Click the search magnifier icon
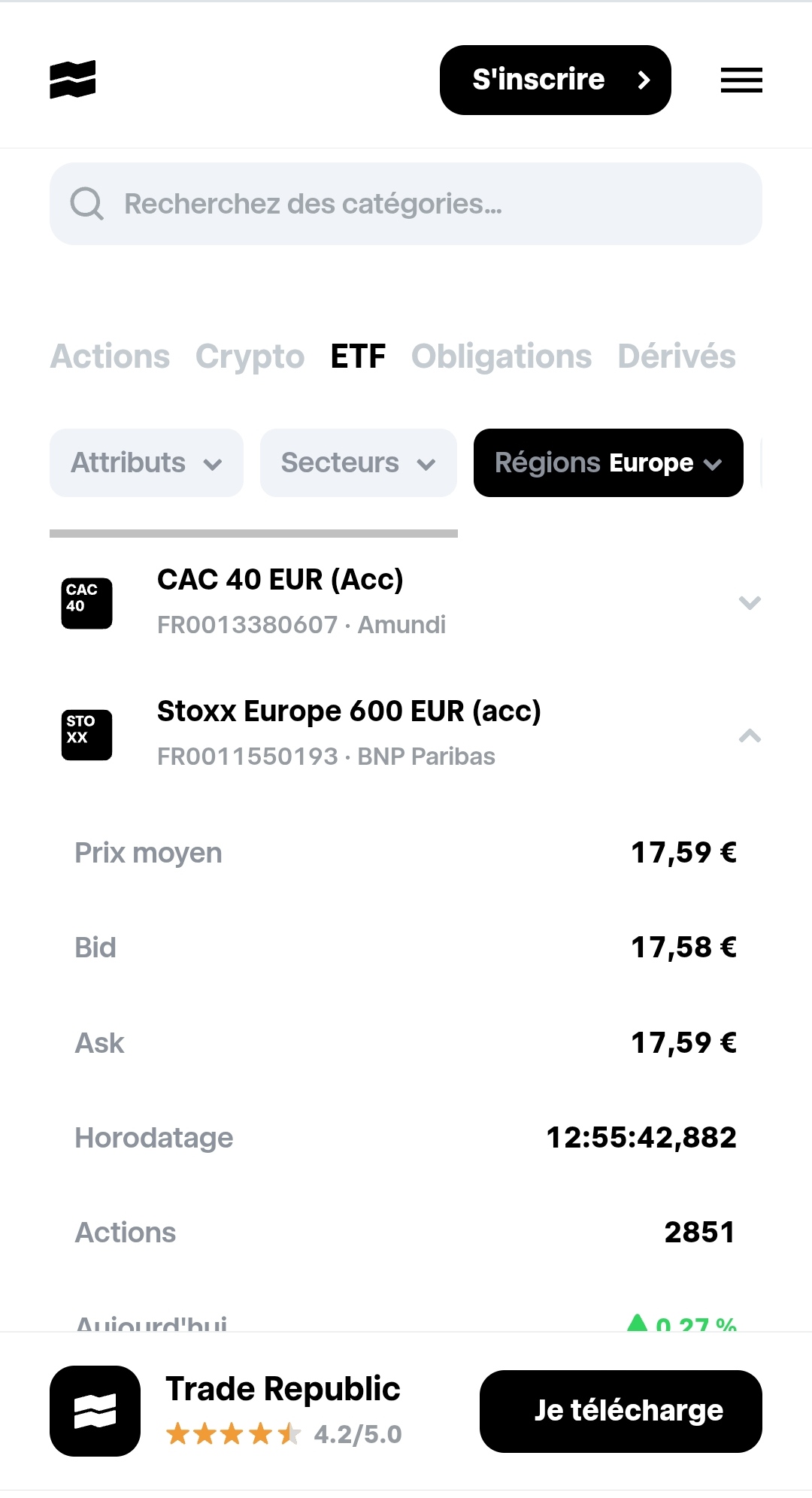812x1498 pixels. click(88, 203)
